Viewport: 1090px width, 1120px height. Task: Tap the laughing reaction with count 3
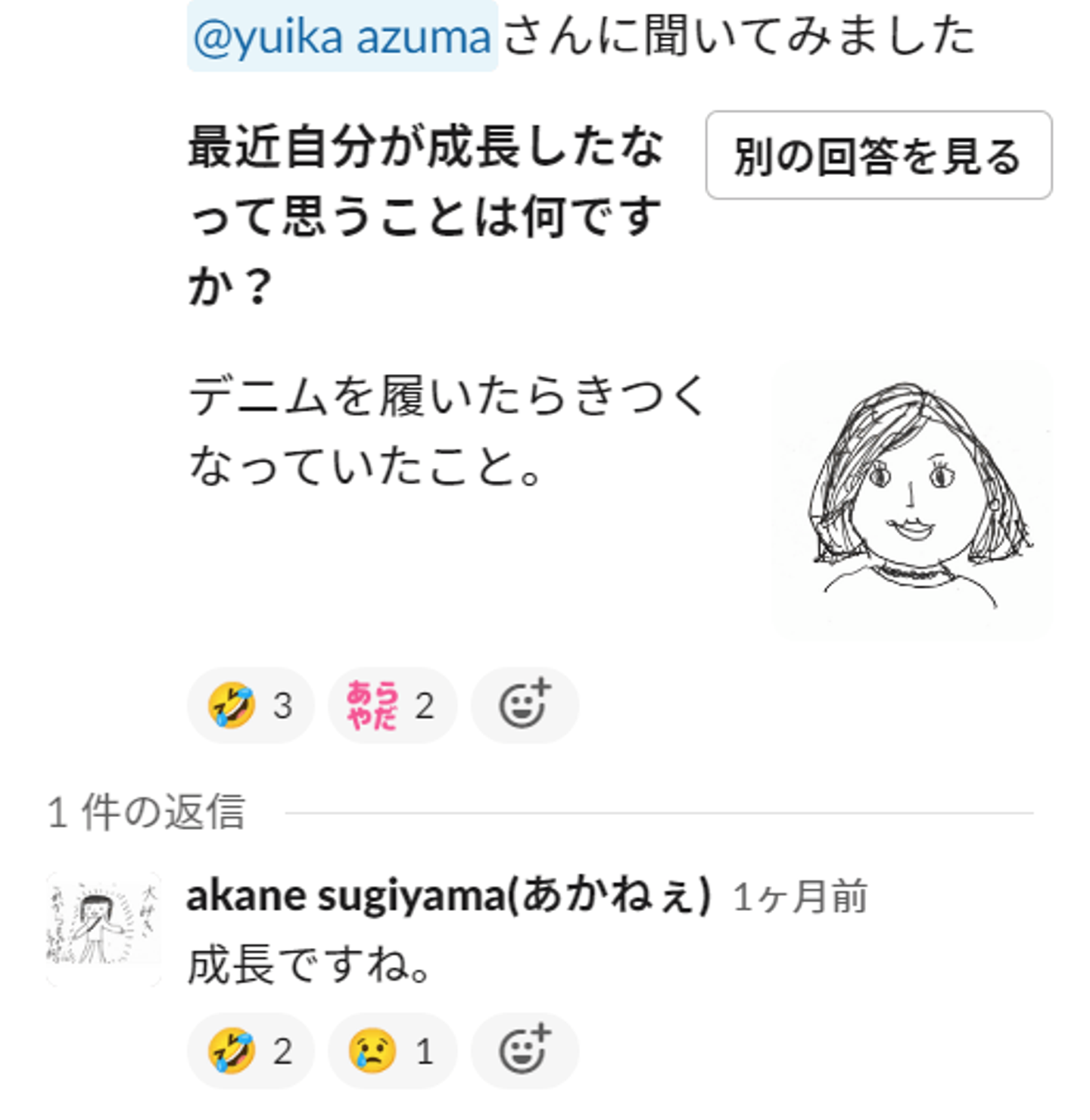(251, 705)
